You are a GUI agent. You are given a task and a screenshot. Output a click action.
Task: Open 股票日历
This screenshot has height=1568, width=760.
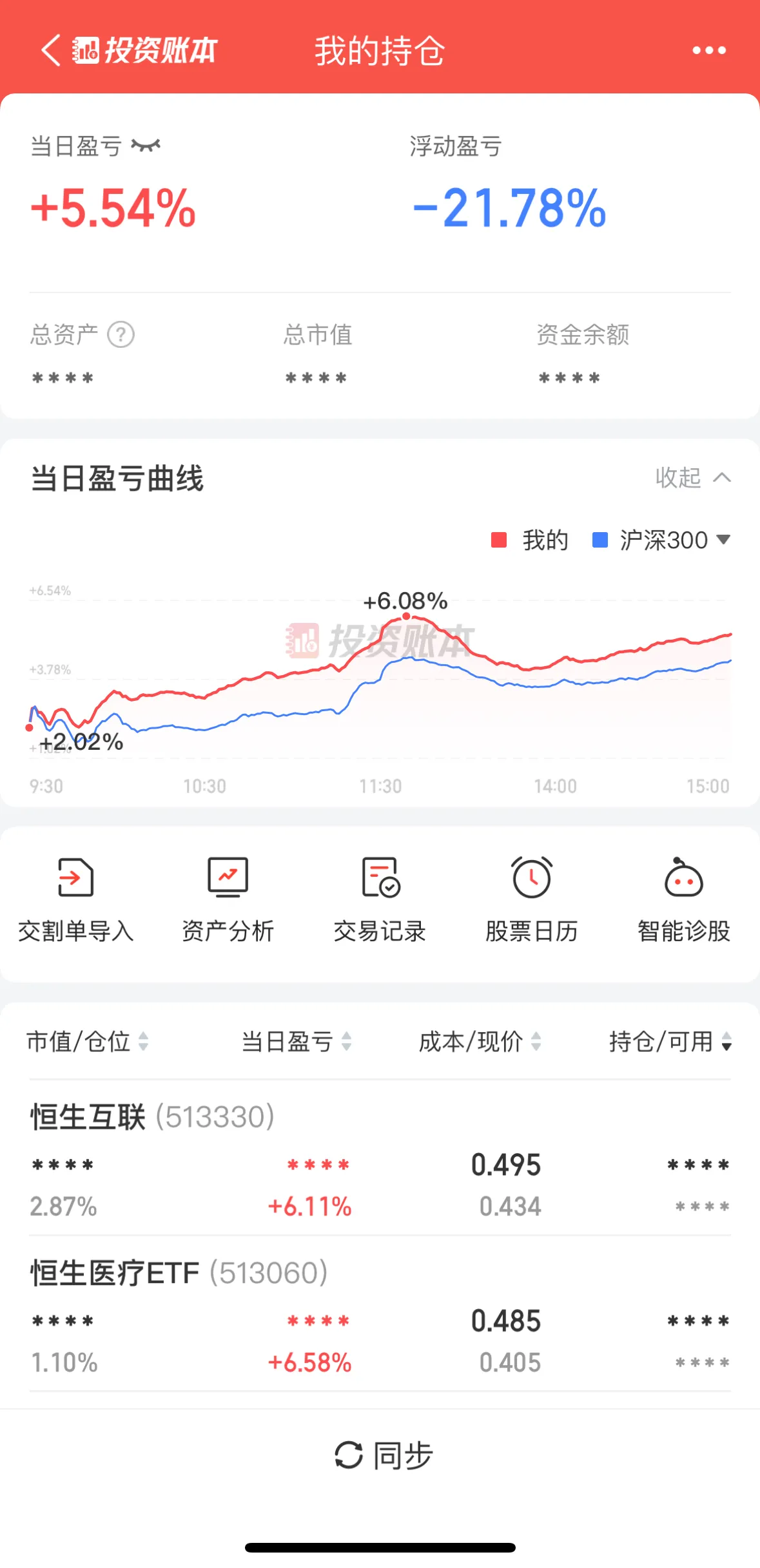pos(531,899)
